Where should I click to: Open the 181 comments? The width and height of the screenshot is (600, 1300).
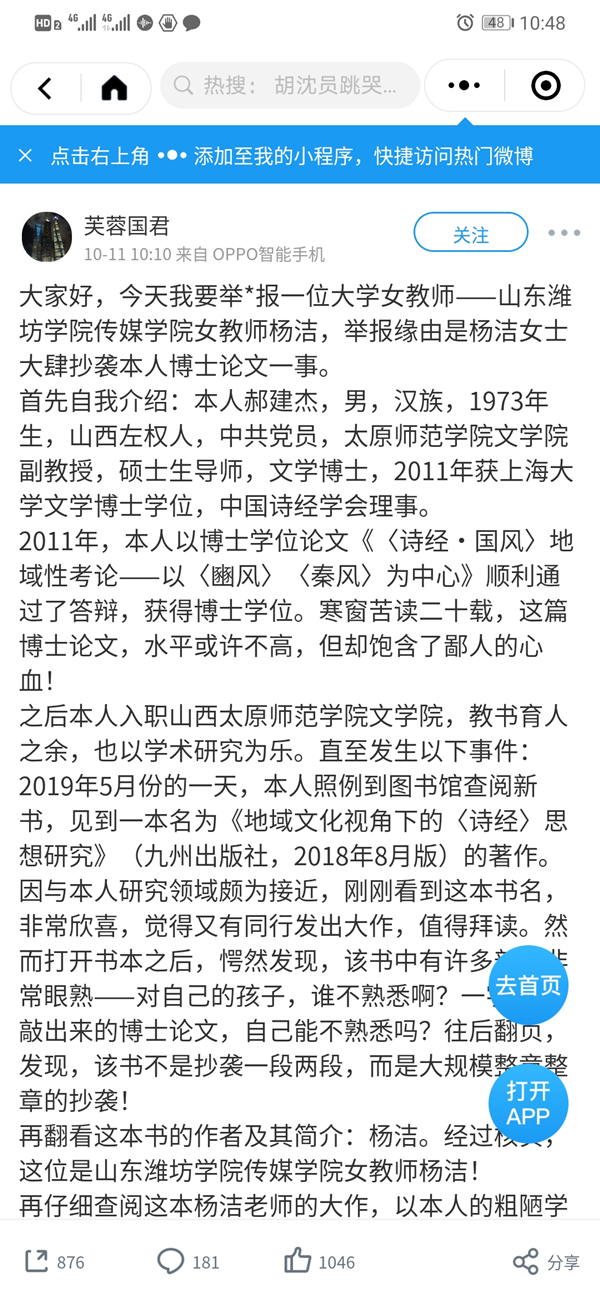[188, 1261]
